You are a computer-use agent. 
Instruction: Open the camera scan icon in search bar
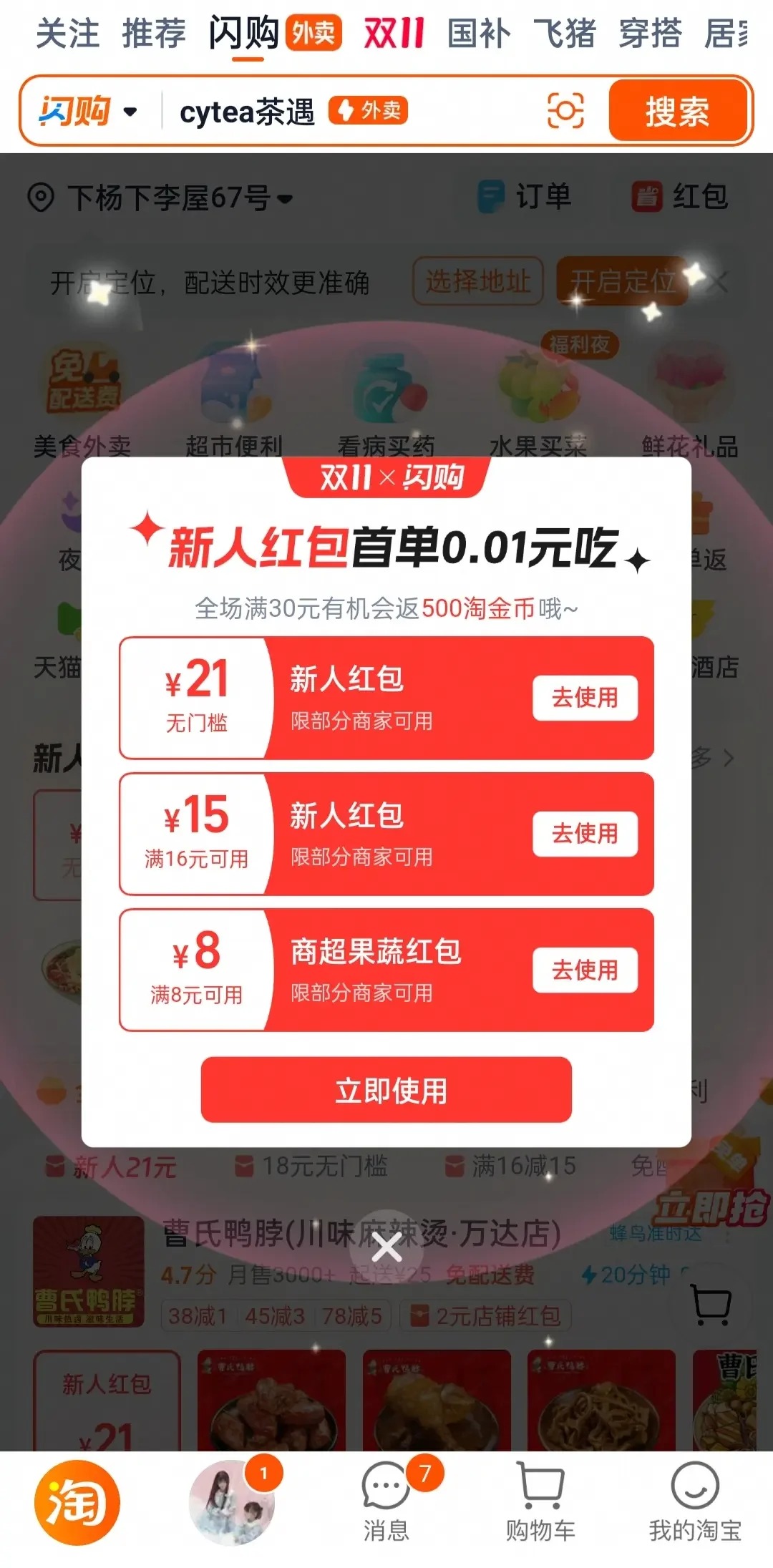pyautogui.click(x=565, y=111)
